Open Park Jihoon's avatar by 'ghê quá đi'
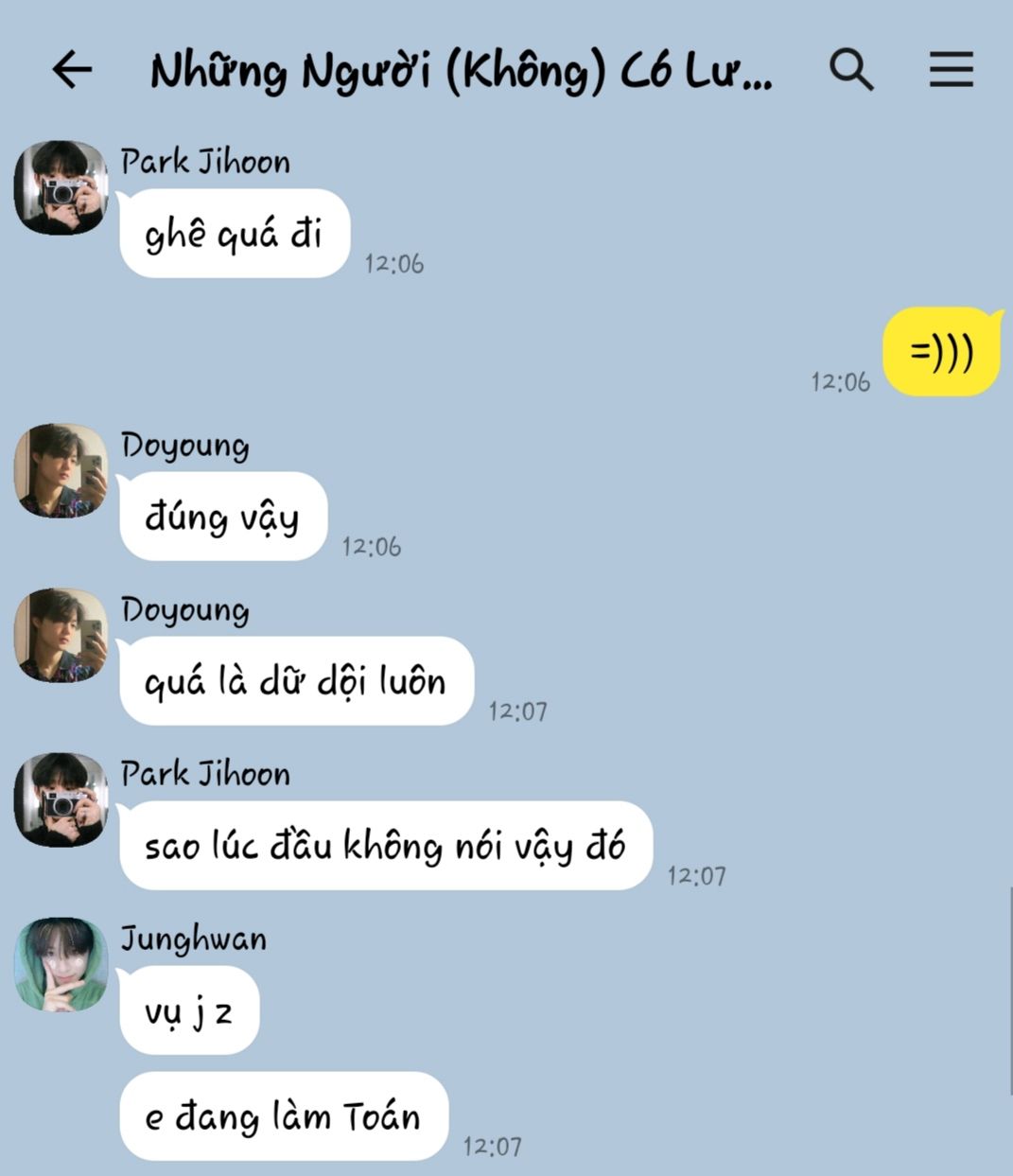The image size is (1013, 1176). pyautogui.click(x=61, y=187)
